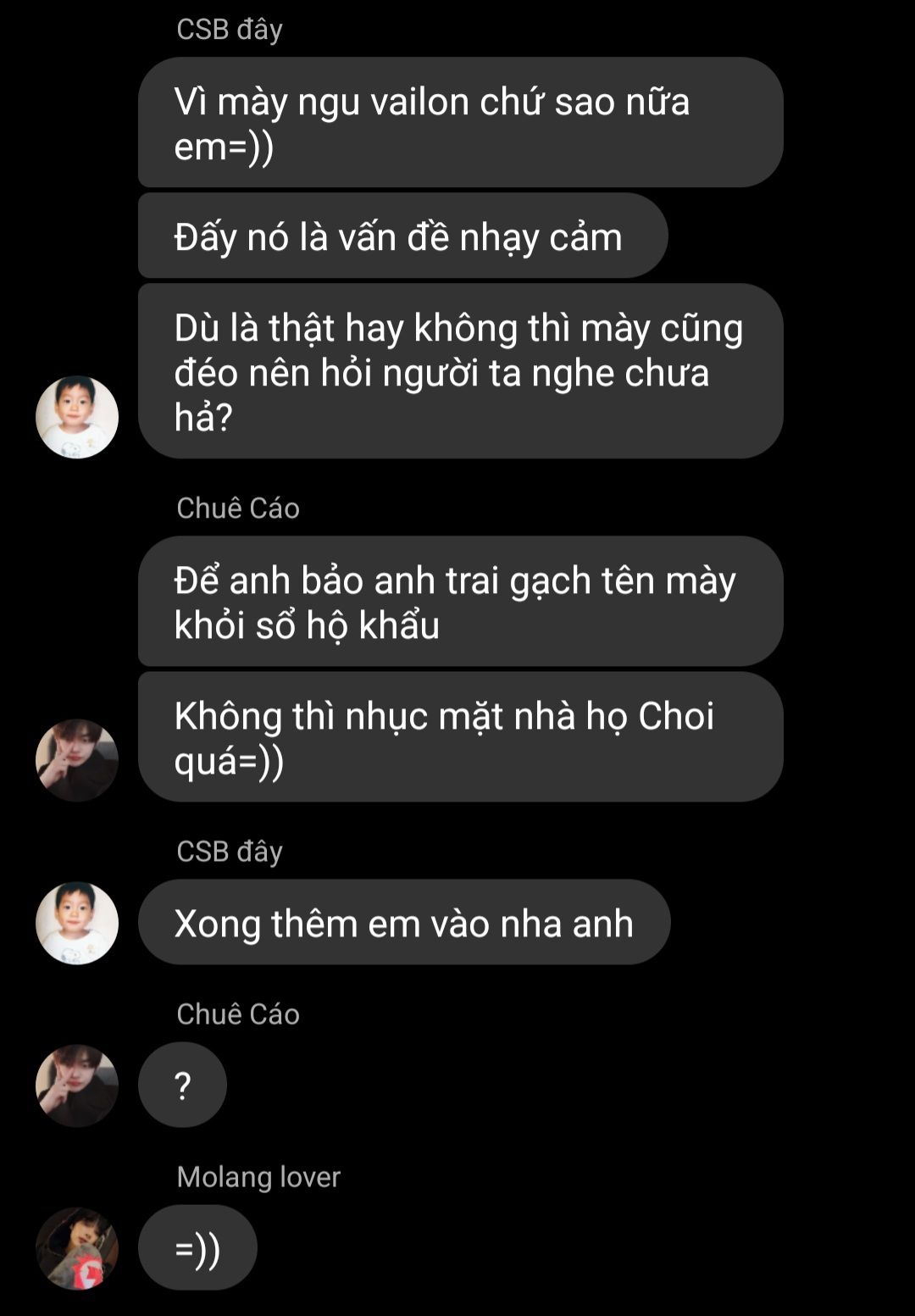Open Molang lover's profile picture
The image size is (915, 1316).
(x=76, y=1248)
